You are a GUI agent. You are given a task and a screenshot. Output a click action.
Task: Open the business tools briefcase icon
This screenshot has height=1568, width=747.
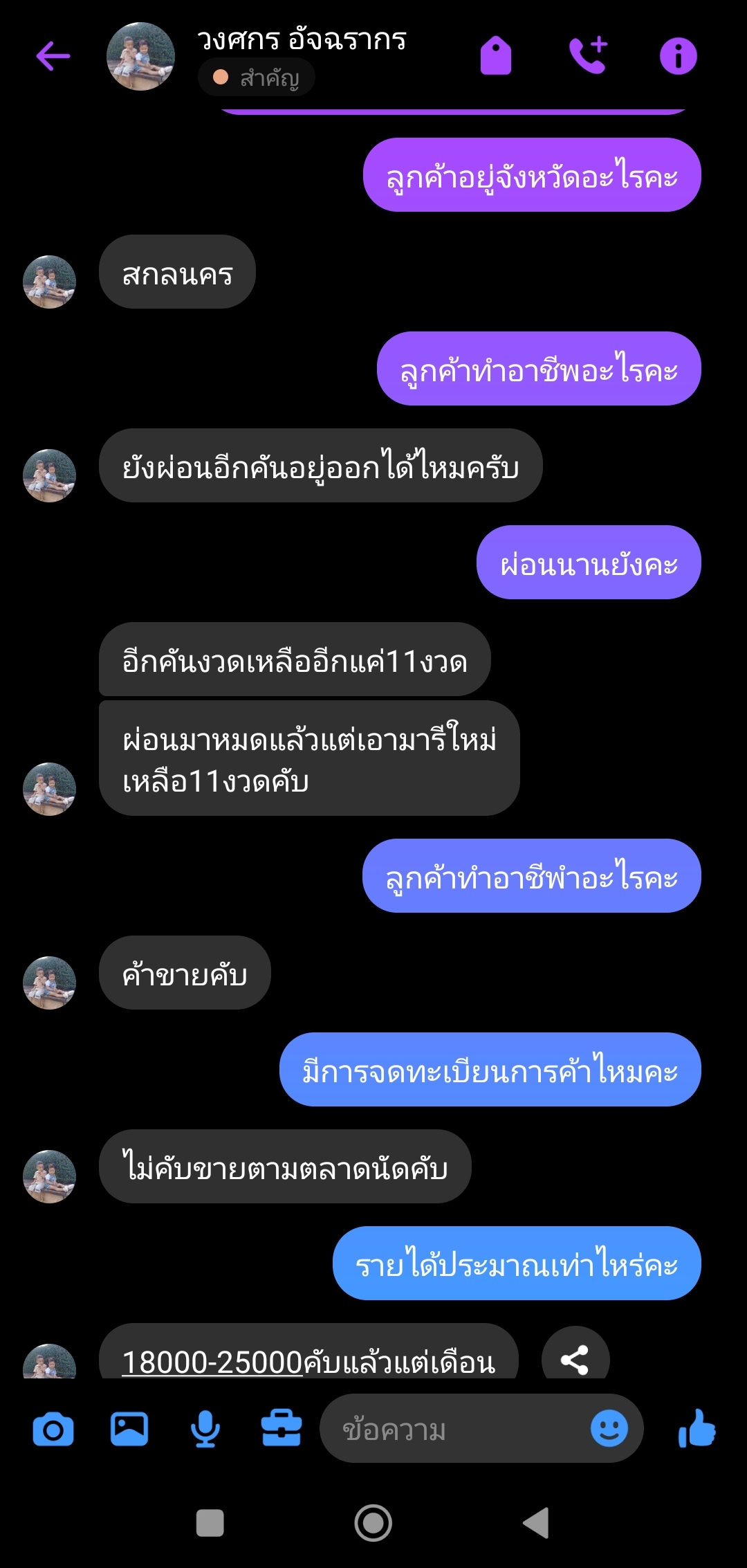pyautogui.click(x=282, y=1429)
